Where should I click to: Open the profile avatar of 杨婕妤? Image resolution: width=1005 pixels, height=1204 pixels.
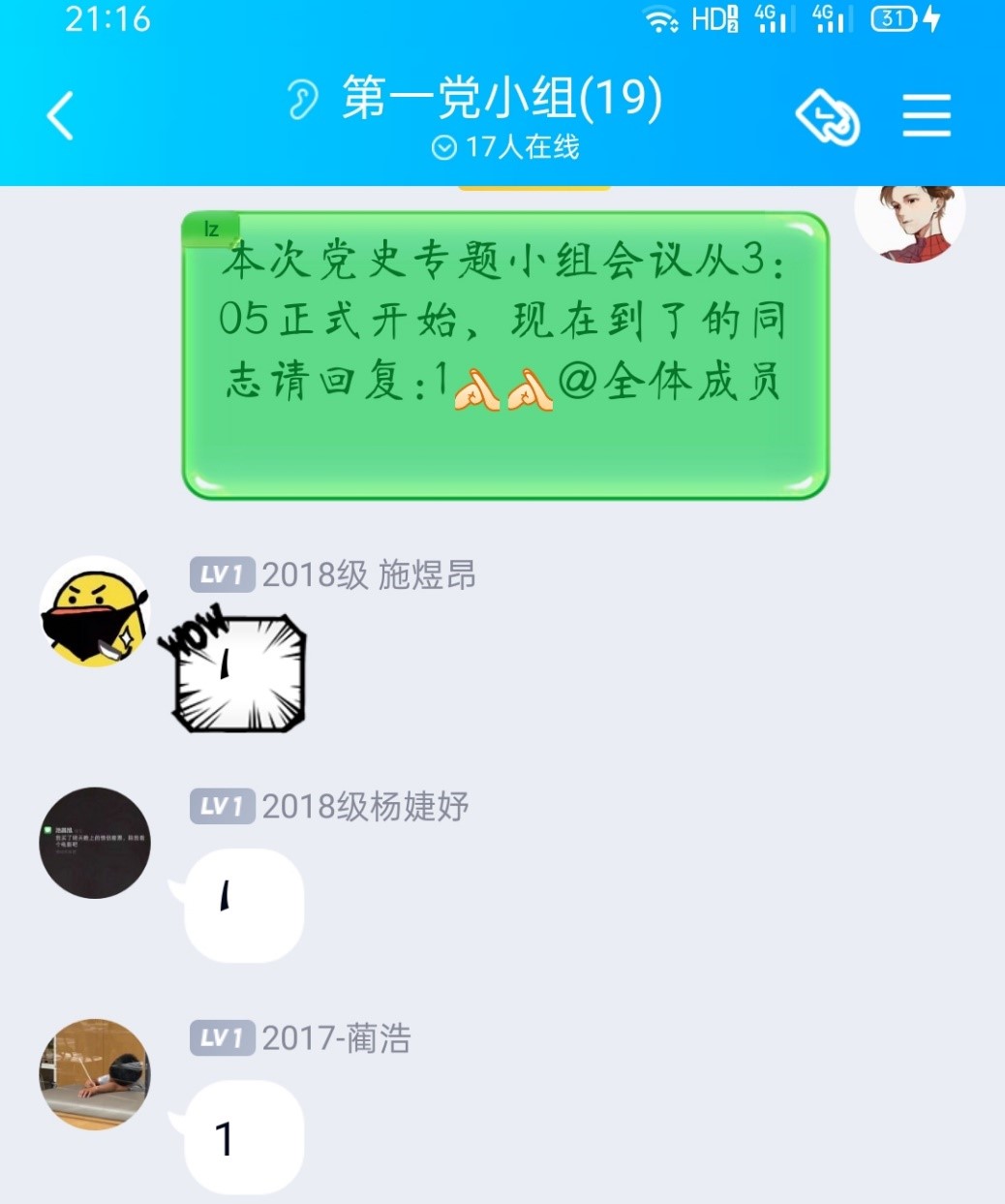(x=94, y=843)
